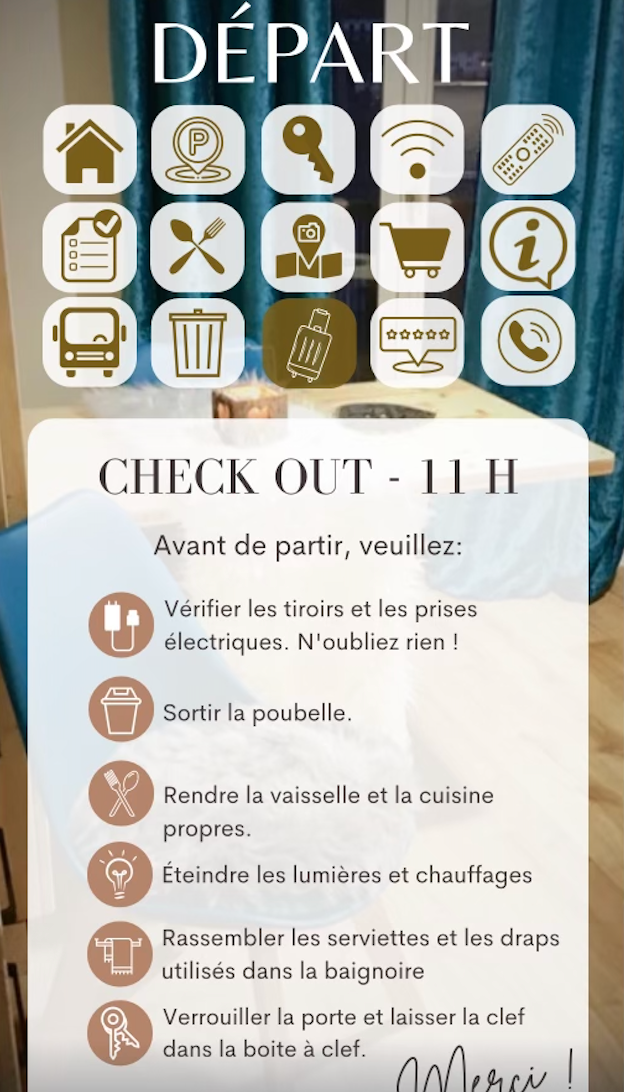Open the checklist rules icon
This screenshot has height=1092, width=624.
pyautogui.click(x=90, y=247)
